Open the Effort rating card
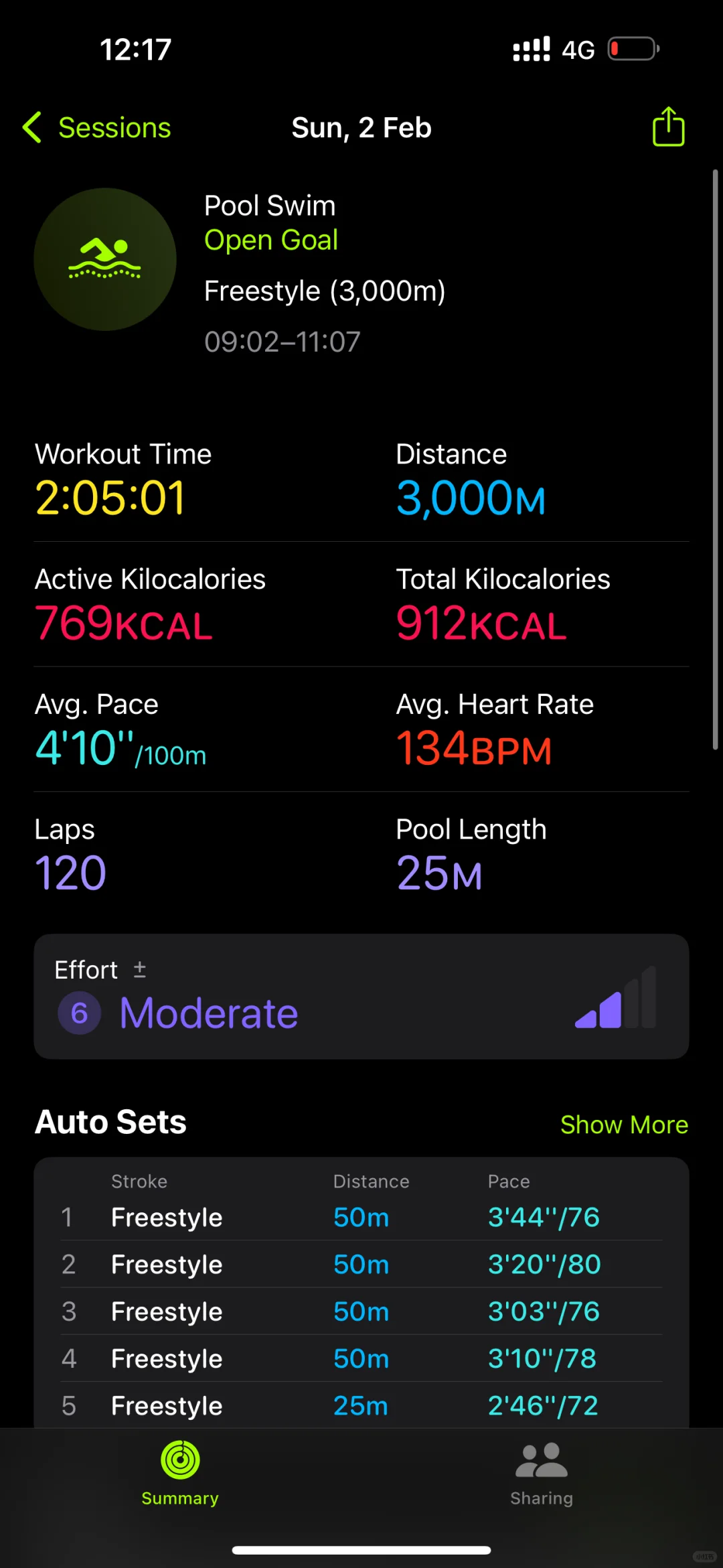Viewport: 723px width, 1568px height. click(361, 996)
